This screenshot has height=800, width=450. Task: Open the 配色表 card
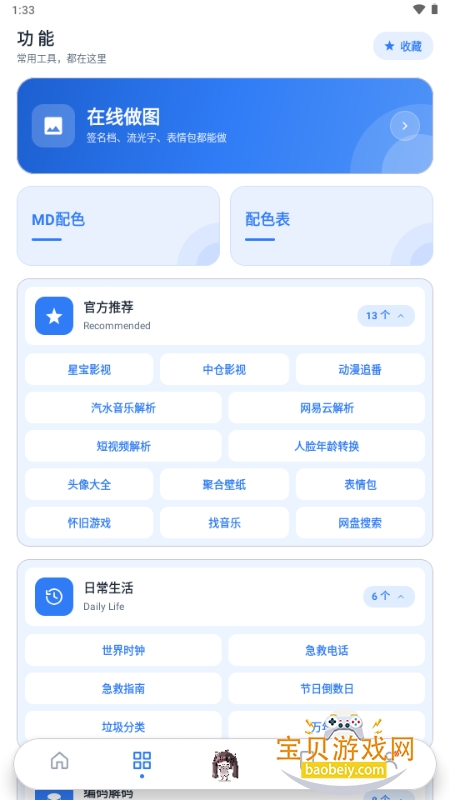[x=332, y=226]
